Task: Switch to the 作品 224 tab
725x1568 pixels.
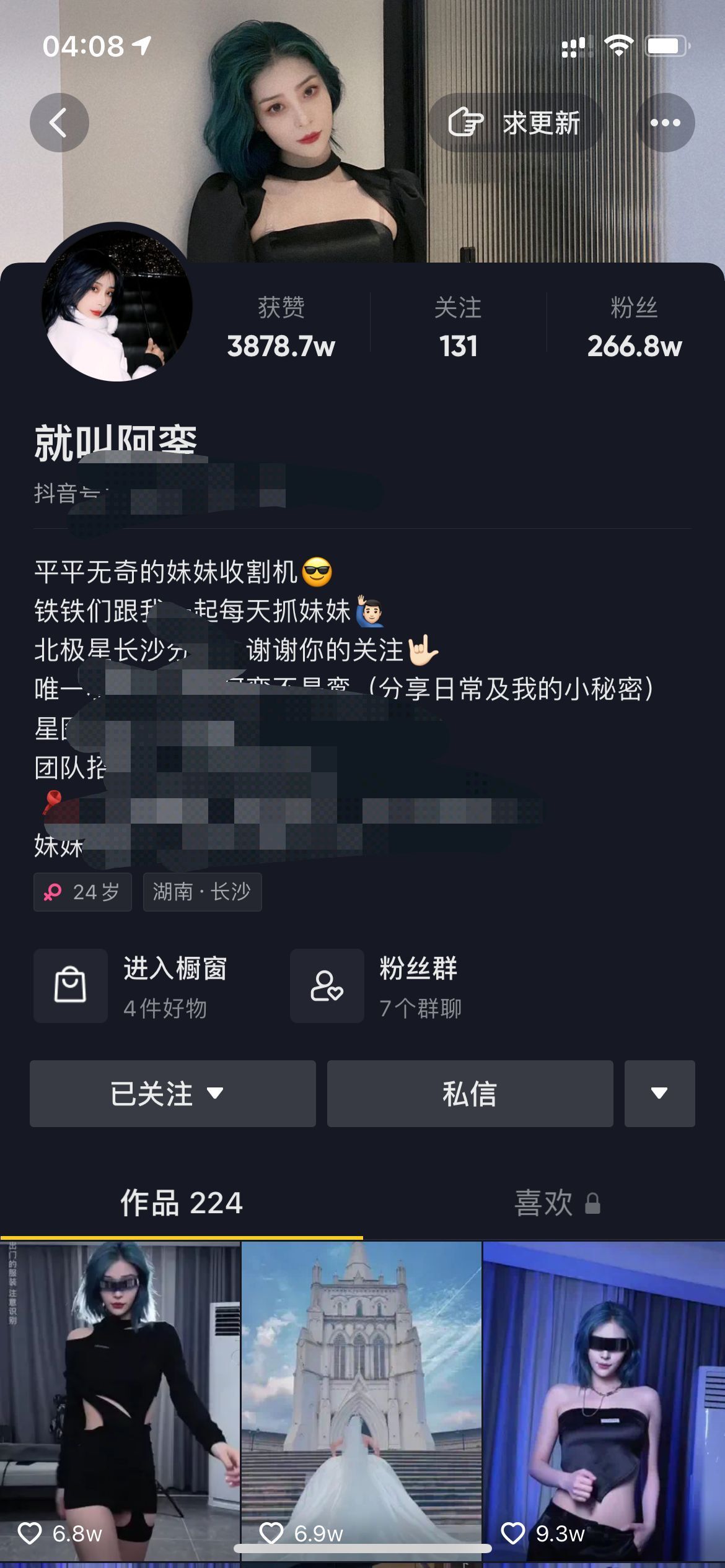Action: pos(181,1203)
